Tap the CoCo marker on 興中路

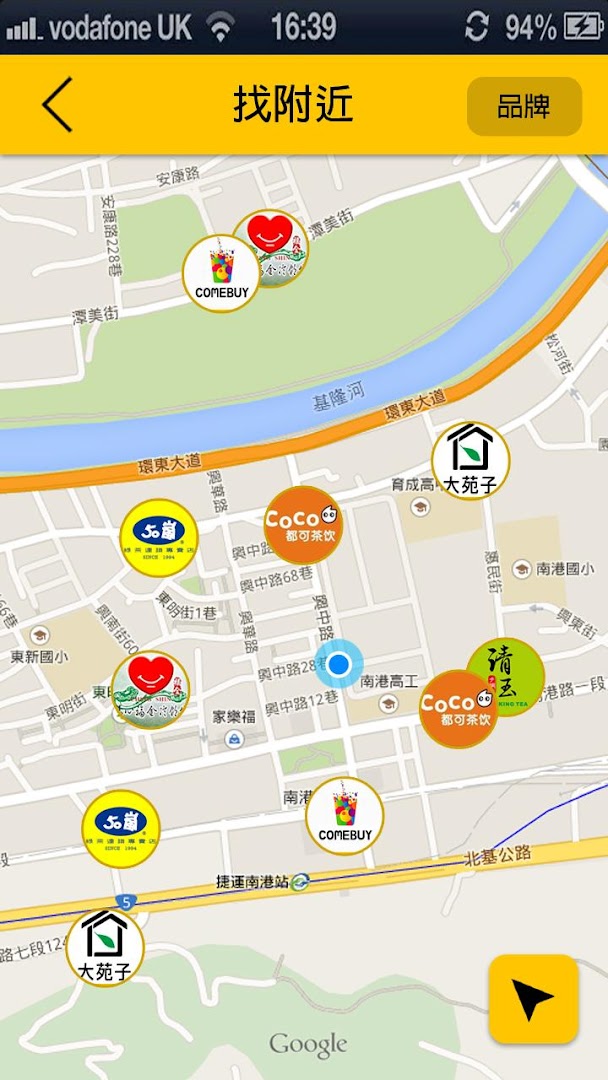[303, 525]
